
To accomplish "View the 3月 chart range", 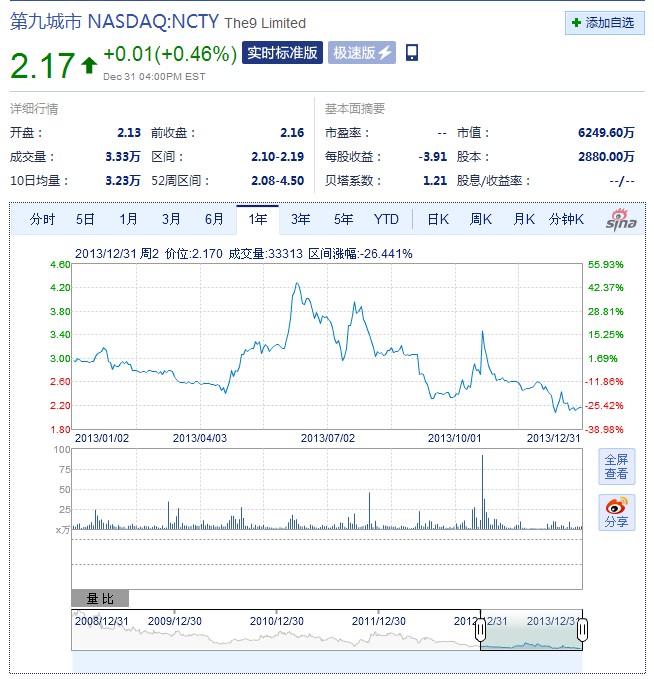I will click(x=171, y=220).
